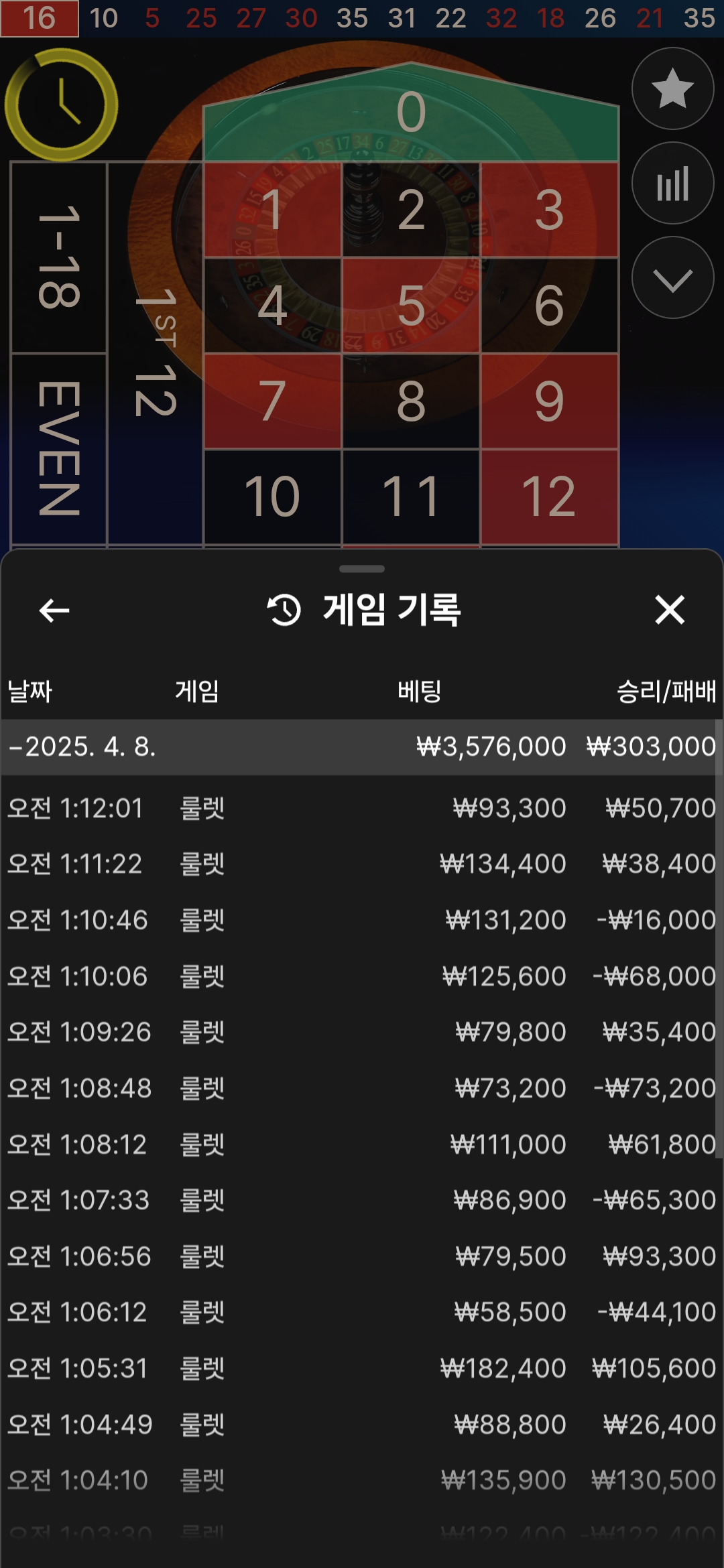Open the 오전 1:10:46 roulette record

click(362, 920)
